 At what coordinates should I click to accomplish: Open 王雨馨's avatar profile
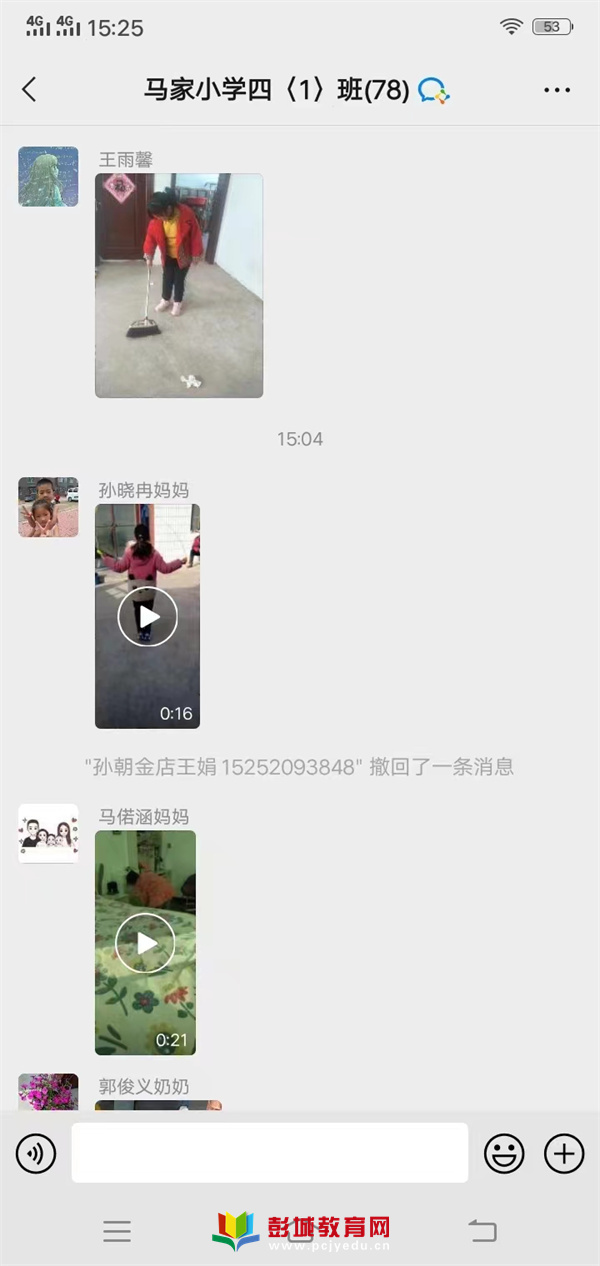coord(48,177)
